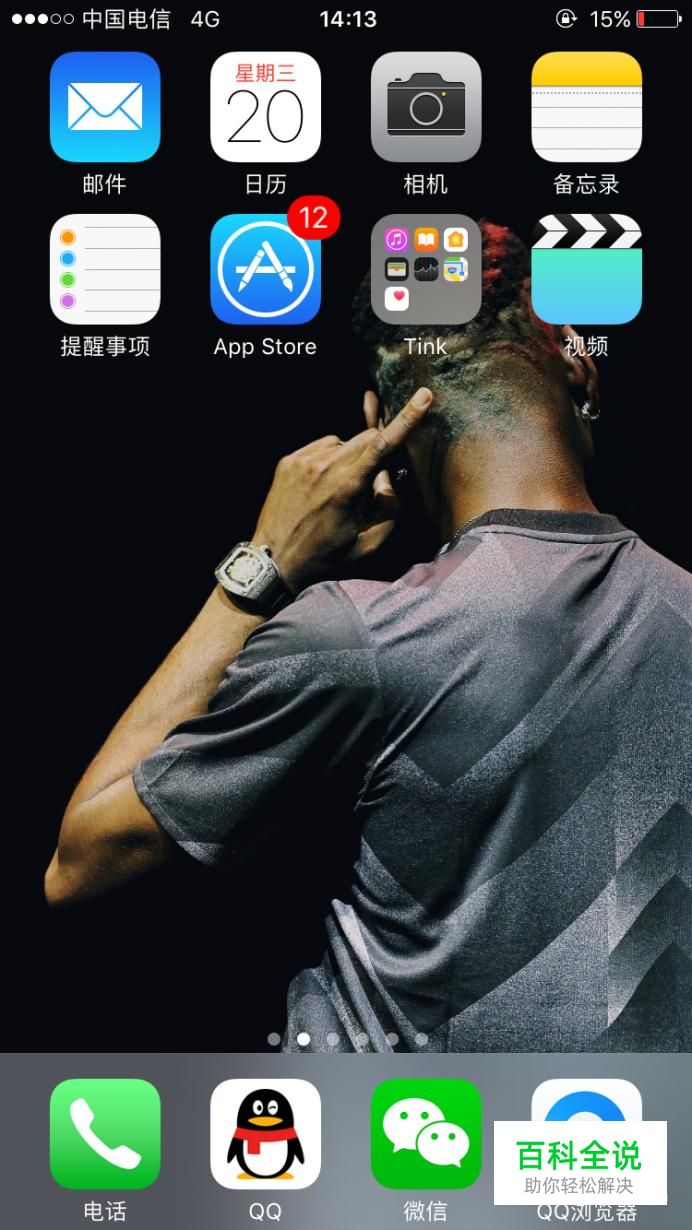Open the 提醒事项 reminders app
Screen dimensions: 692x1230
(x=105, y=269)
